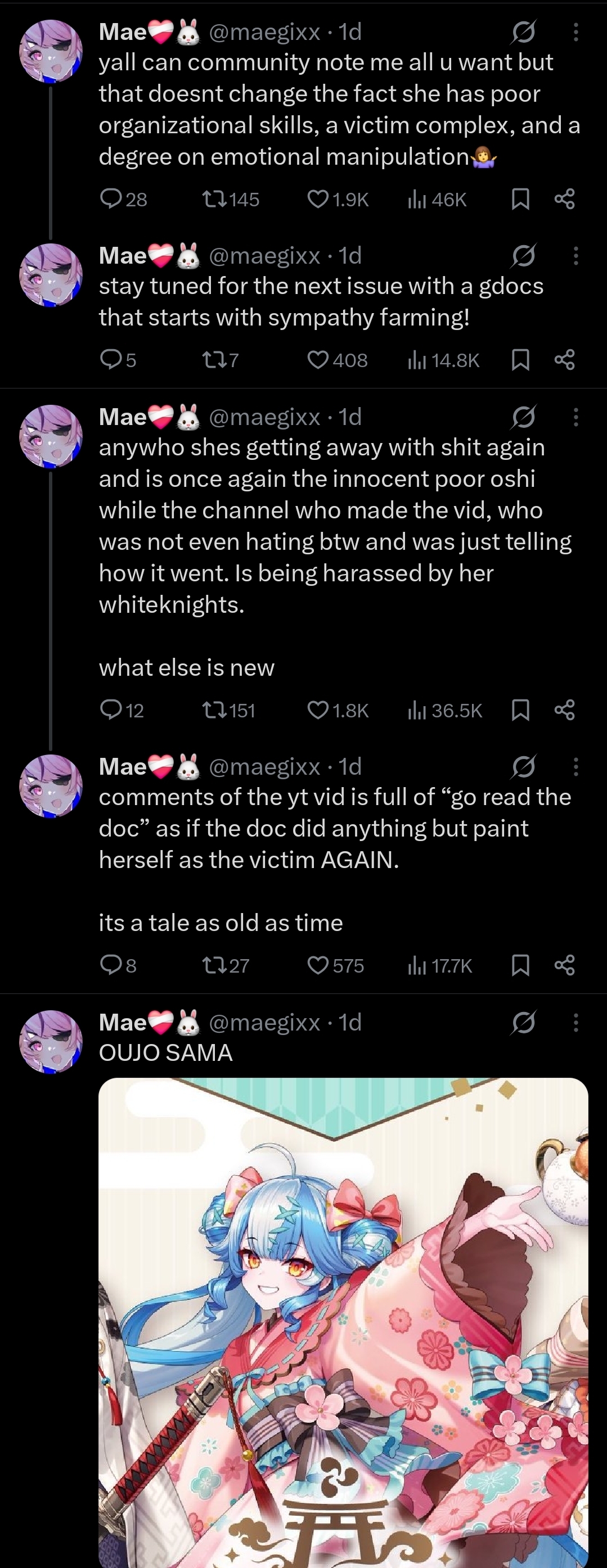Open the @maegixx handle on the 'stay tuned' tweet
The image size is (607, 1568).
264,256
